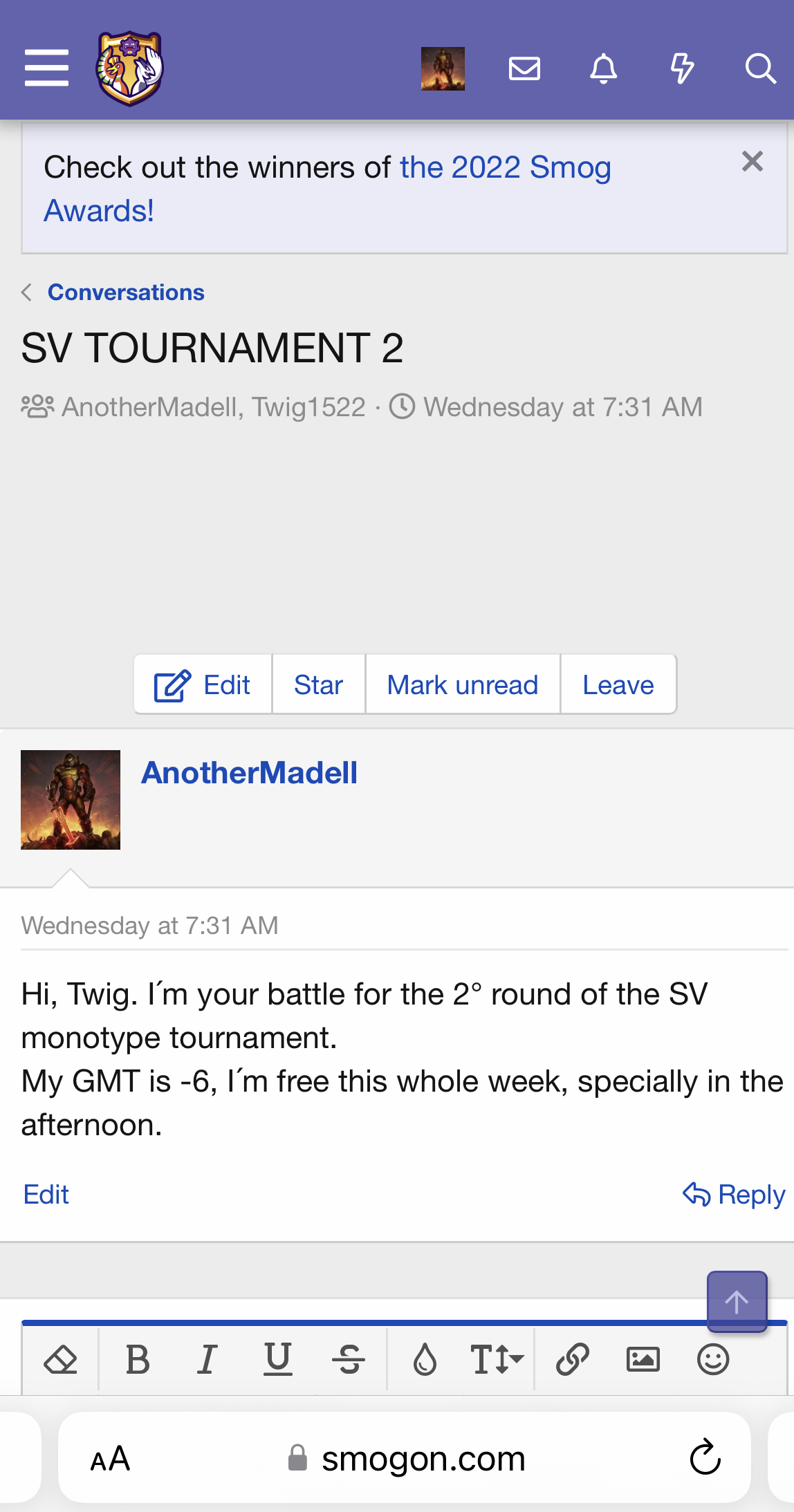Tap the lightning bolt what's new icon
The height and width of the screenshot is (1512, 794).
682,68
